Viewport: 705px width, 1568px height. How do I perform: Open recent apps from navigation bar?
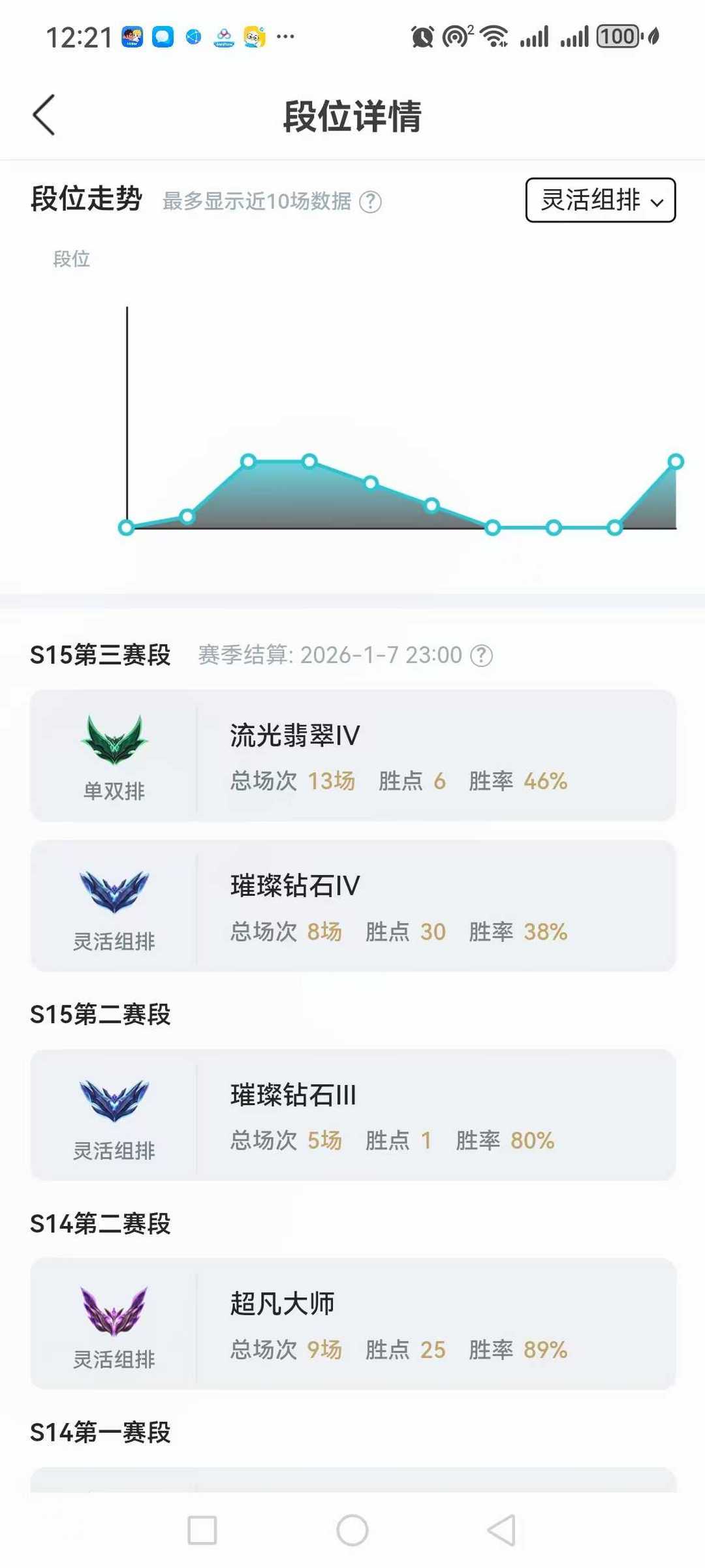[x=202, y=1530]
